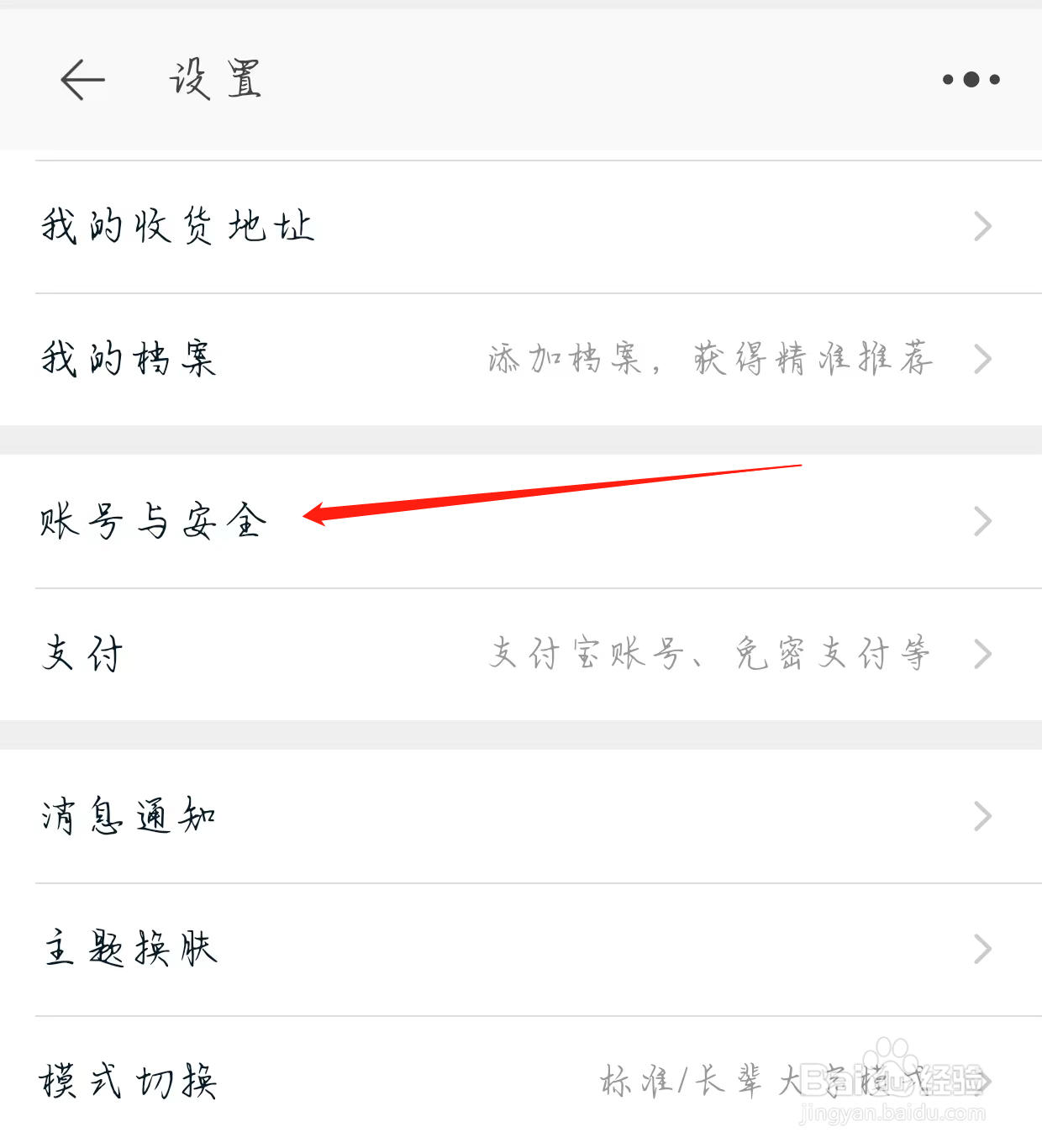This screenshot has height=1148, width=1042.
Task: Expand the chevron next to 我的档案
Action: [982, 360]
